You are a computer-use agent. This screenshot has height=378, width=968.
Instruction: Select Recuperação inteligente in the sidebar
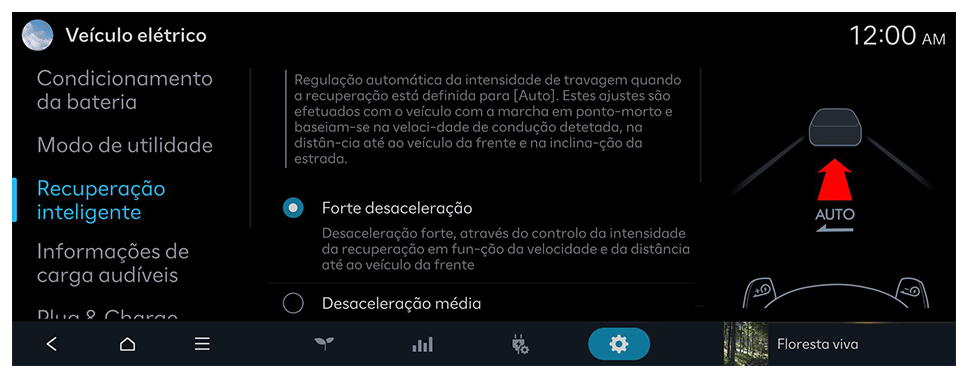[x=101, y=200]
